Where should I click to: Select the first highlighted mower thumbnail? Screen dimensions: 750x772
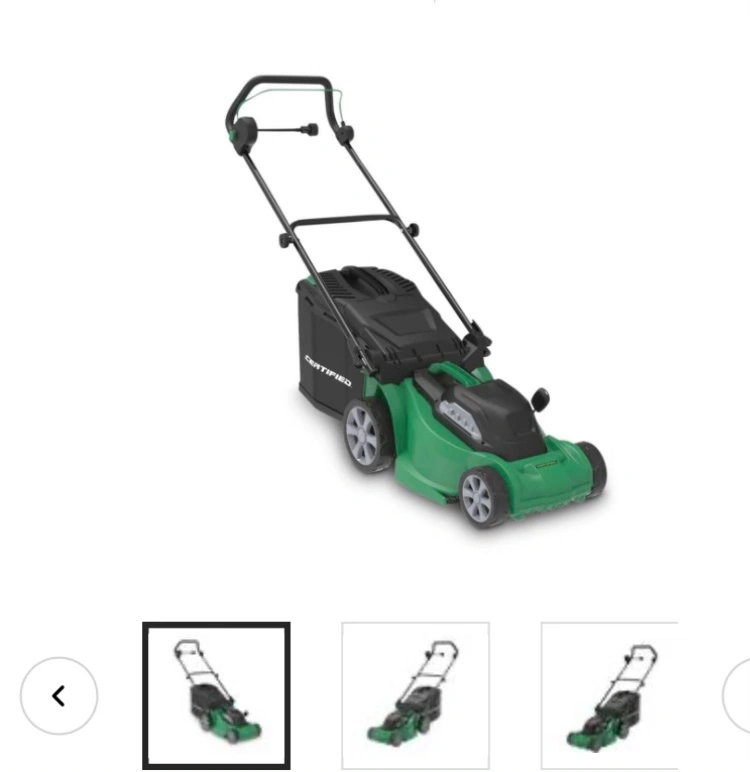pos(216,696)
